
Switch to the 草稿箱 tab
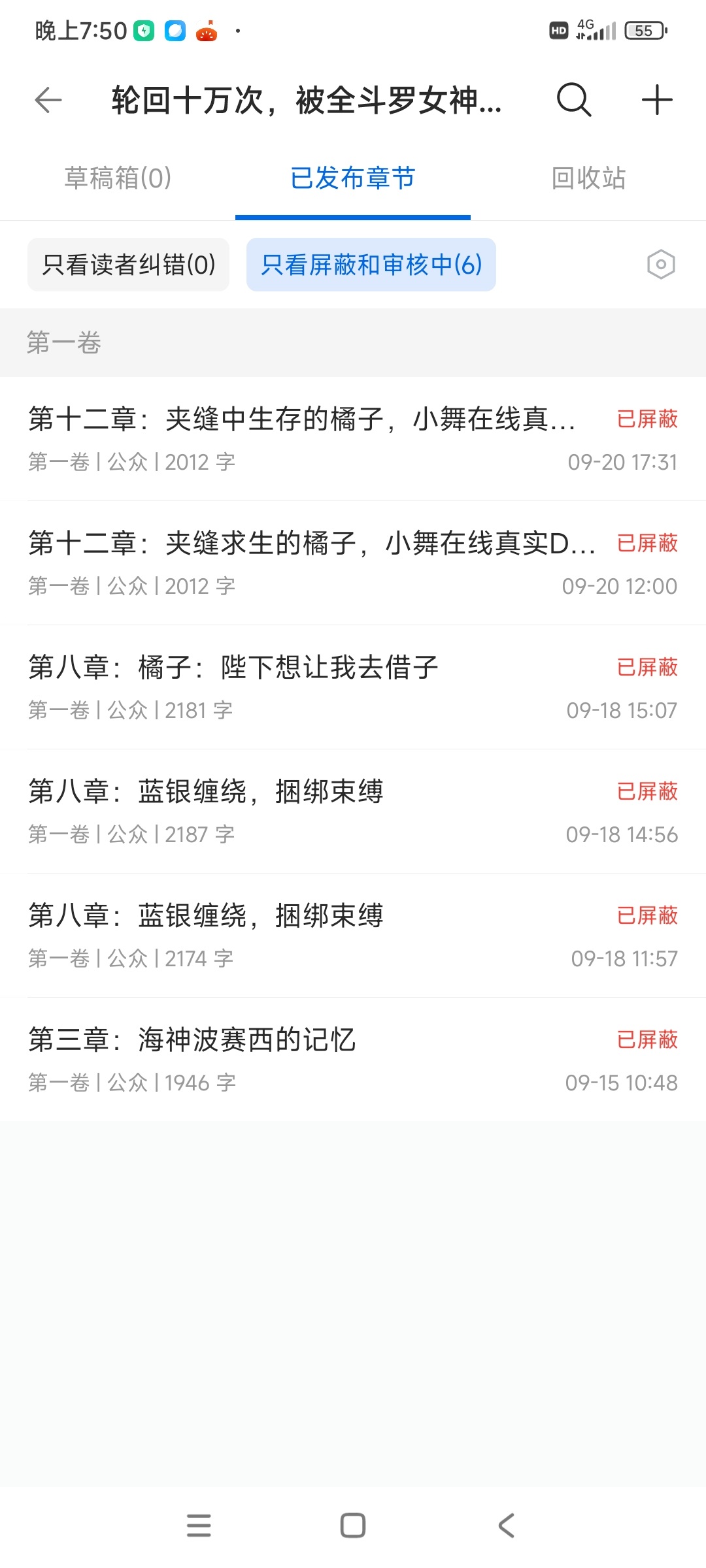(x=118, y=178)
